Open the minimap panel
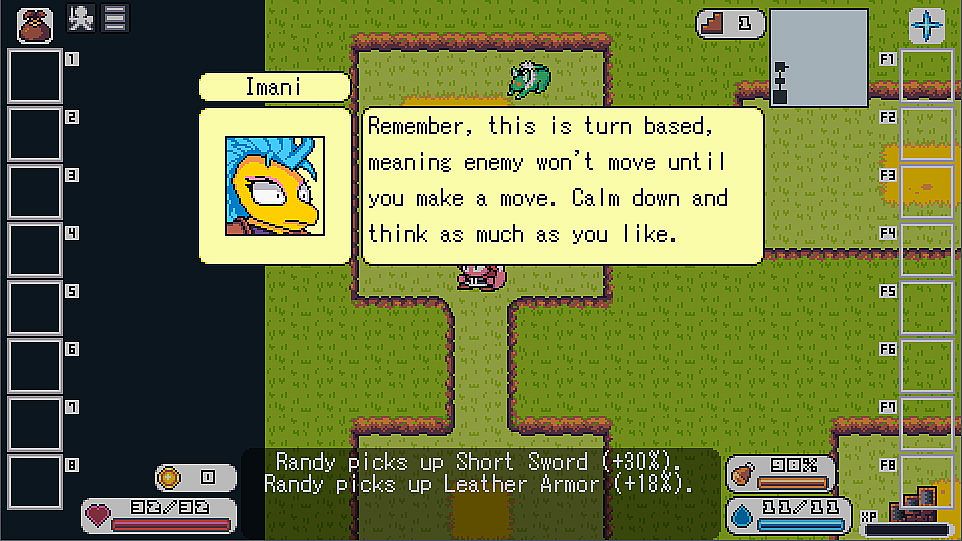Viewport: 962px width, 541px height. coord(818,58)
